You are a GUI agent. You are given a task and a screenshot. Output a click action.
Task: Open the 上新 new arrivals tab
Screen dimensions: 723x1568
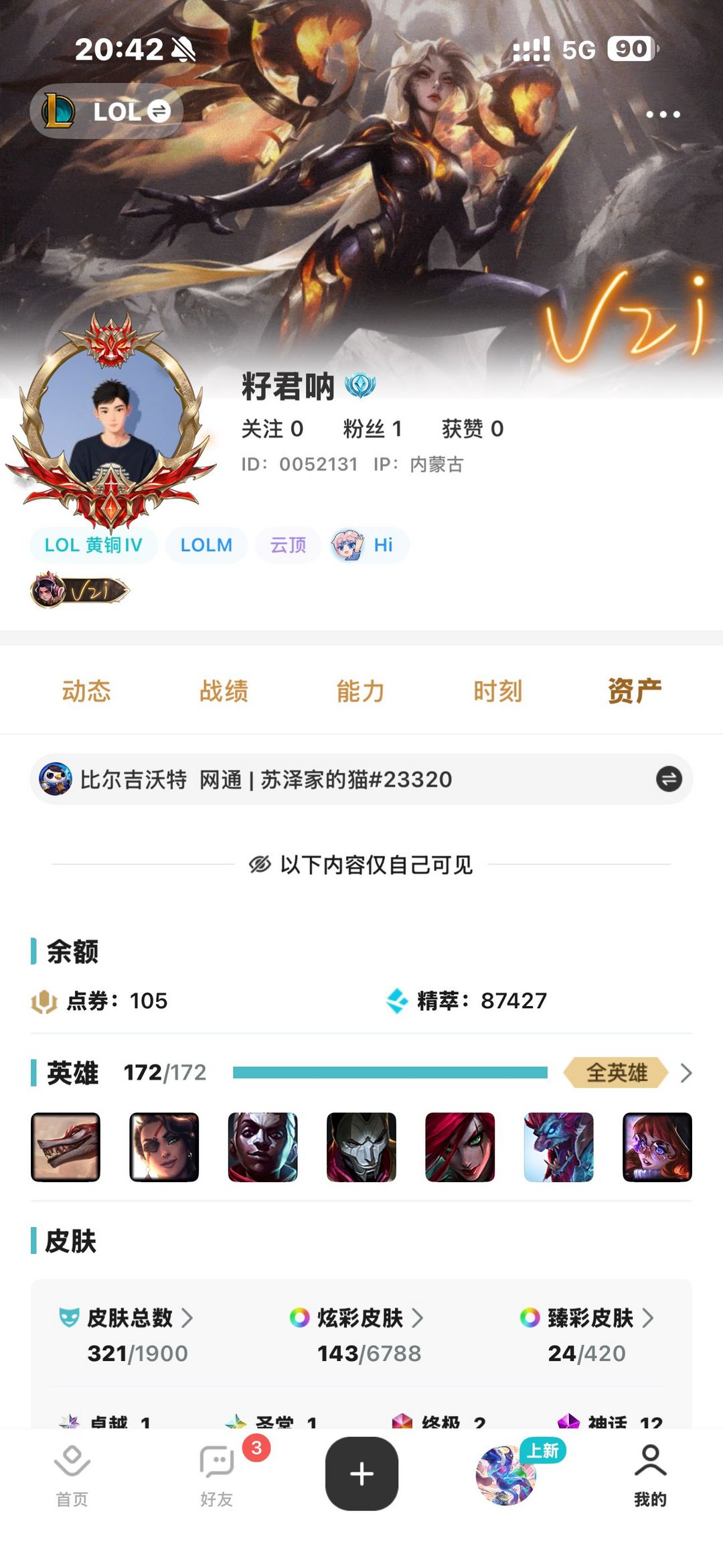(507, 1475)
